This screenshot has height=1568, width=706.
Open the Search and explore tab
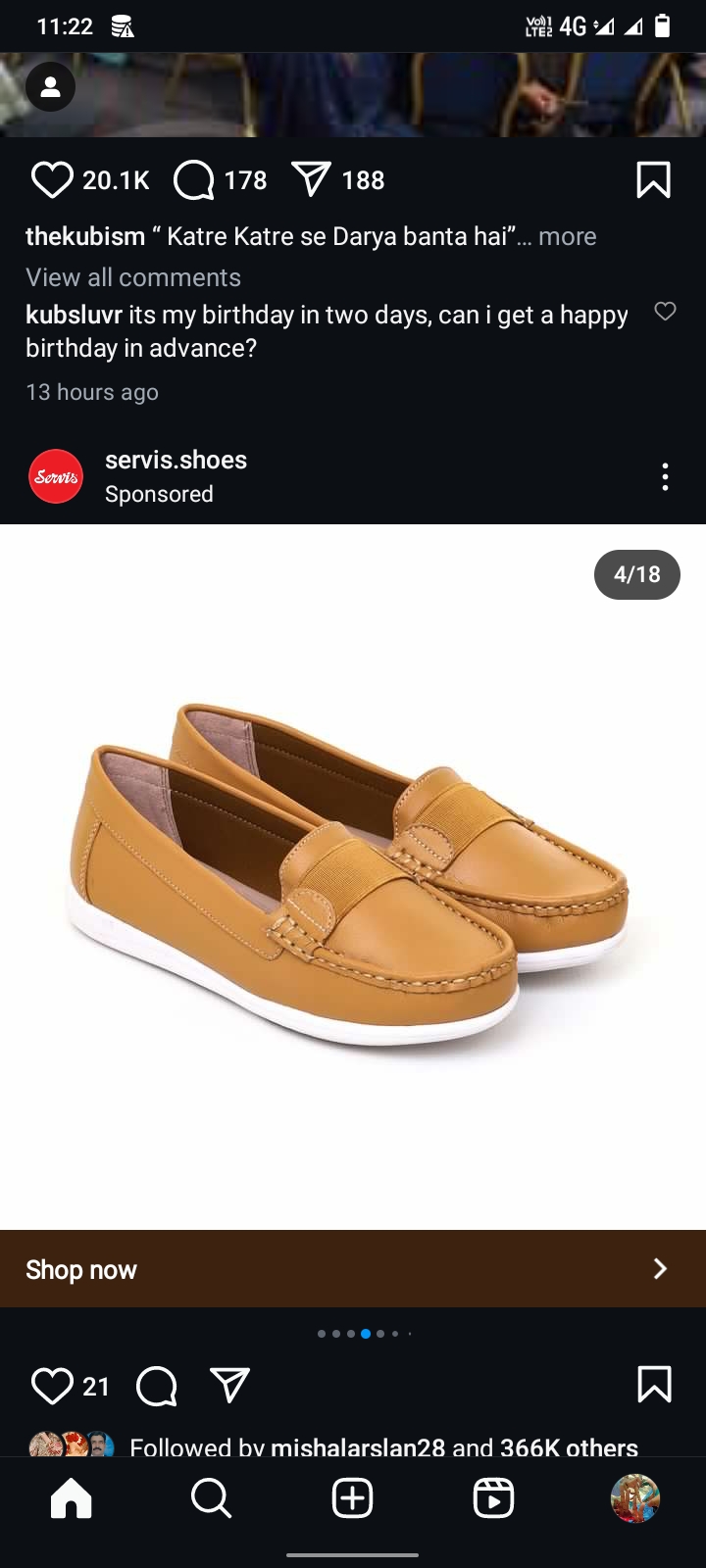pyautogui.click(x=211, y=1498)
